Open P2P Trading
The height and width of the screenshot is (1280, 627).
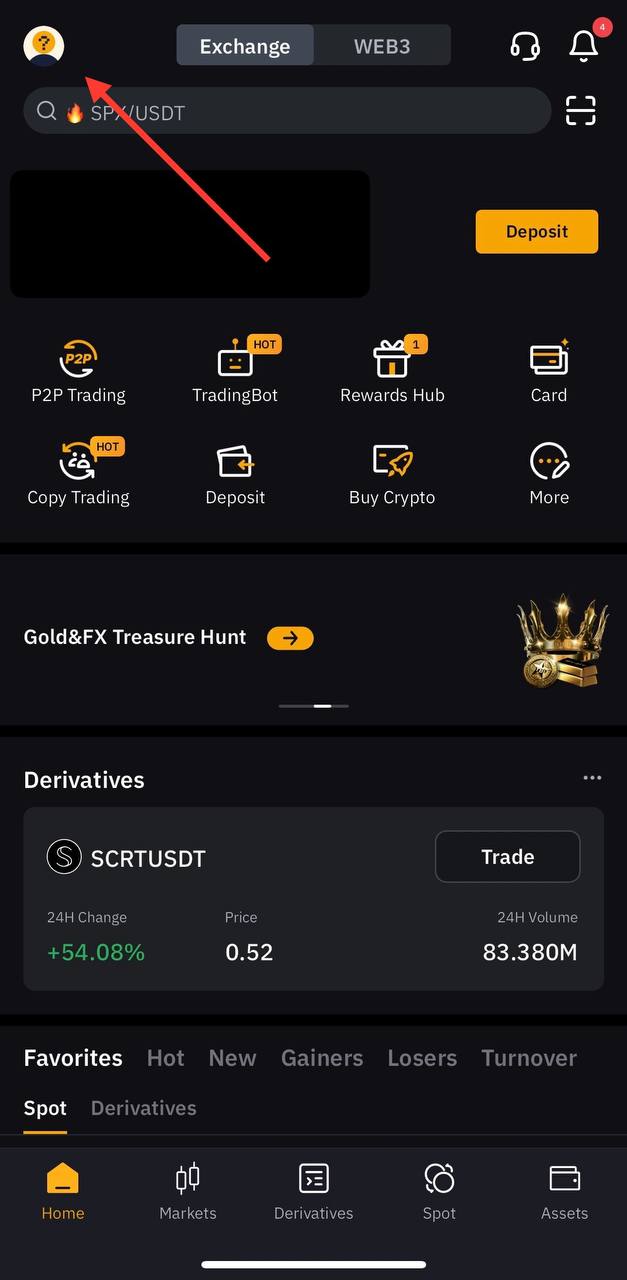[79, 372]
